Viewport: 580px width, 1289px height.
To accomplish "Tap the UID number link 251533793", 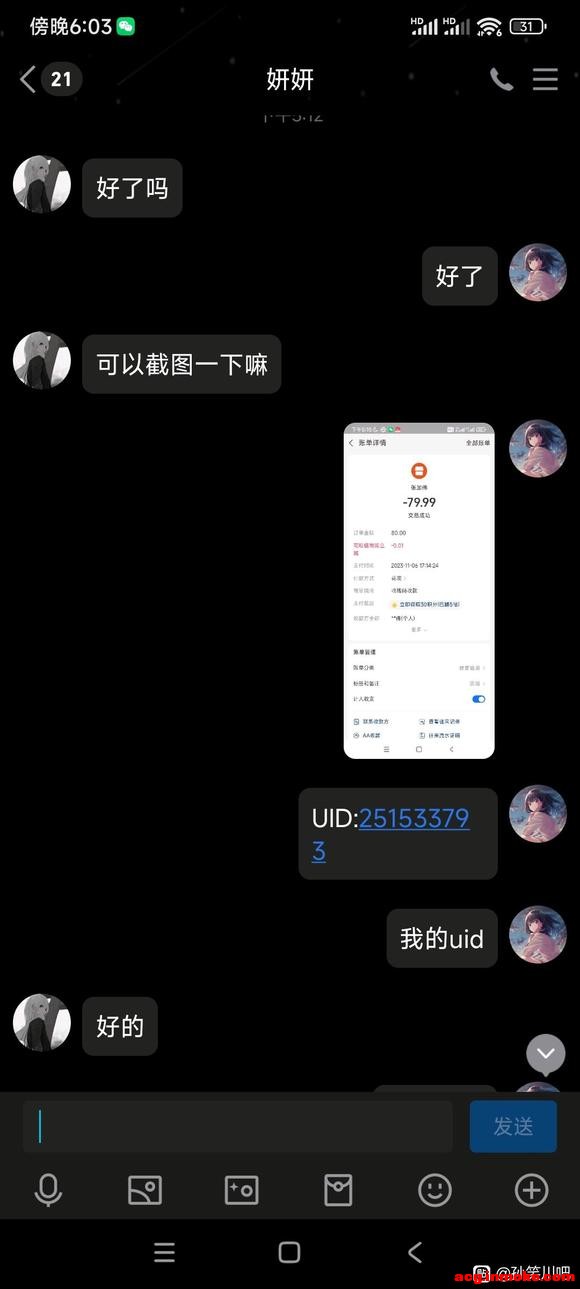I will coord(390,834).
